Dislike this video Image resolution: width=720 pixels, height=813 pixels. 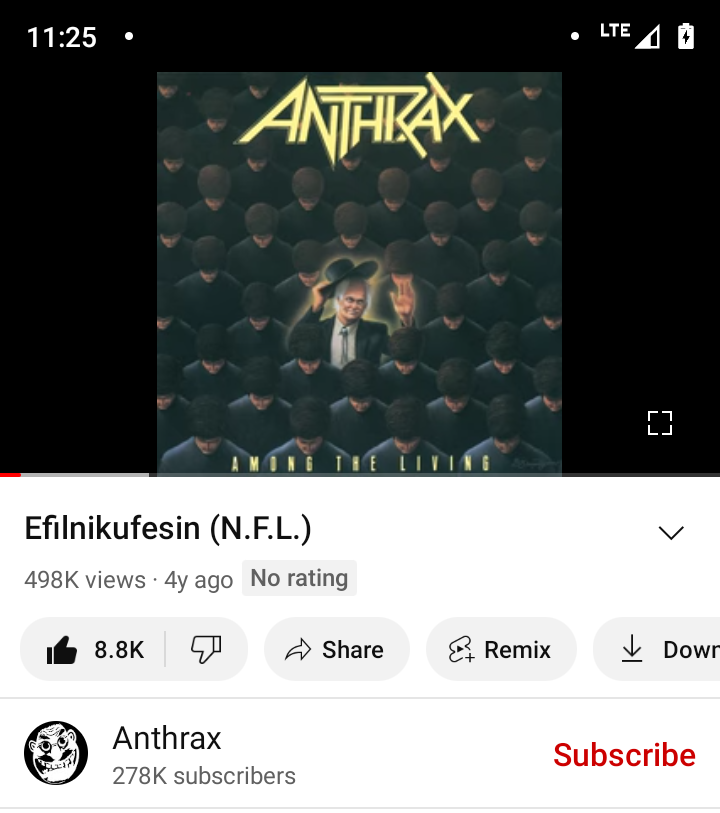206,650
